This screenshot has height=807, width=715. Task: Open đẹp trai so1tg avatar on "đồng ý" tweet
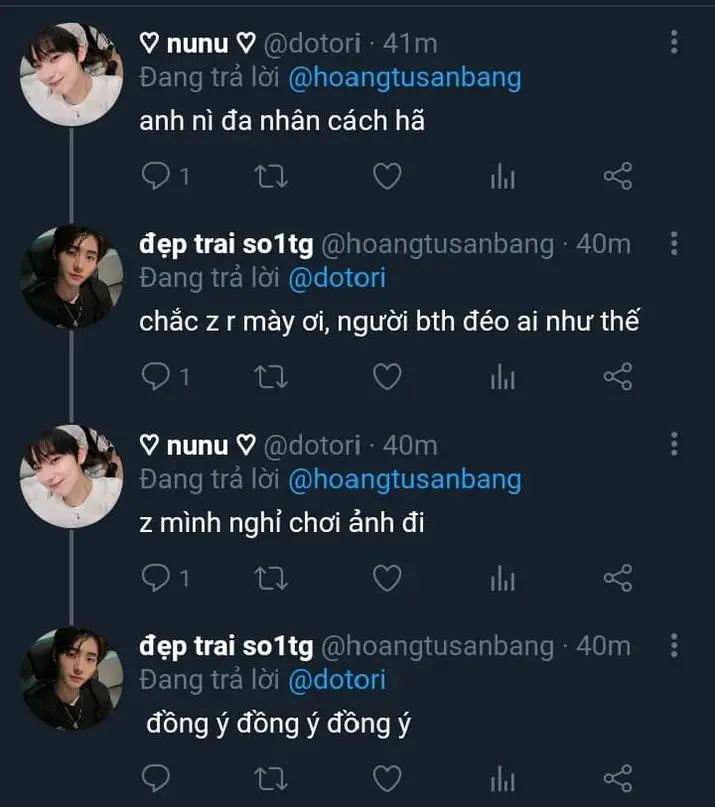click(x=72, y=678)
